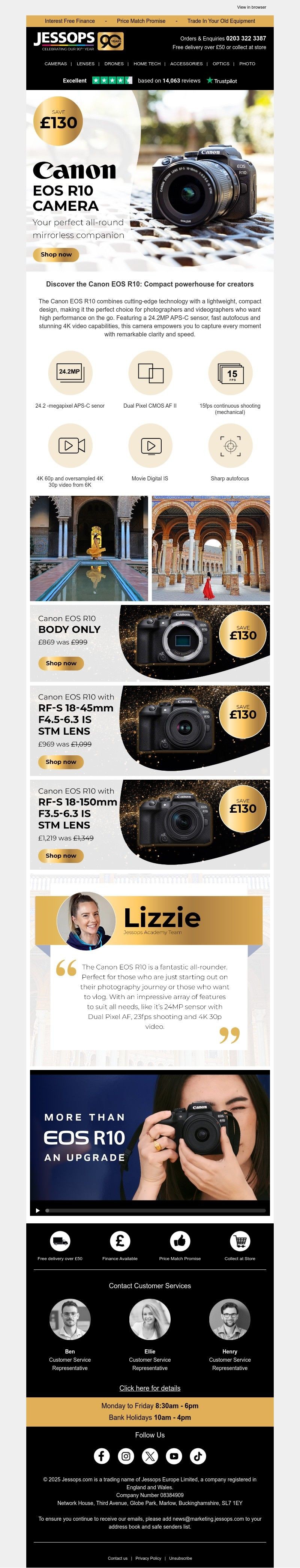Viewport: 300px width, 1568px height.
Task: Open Jessops Facebook page
Action: point(102,1456)
